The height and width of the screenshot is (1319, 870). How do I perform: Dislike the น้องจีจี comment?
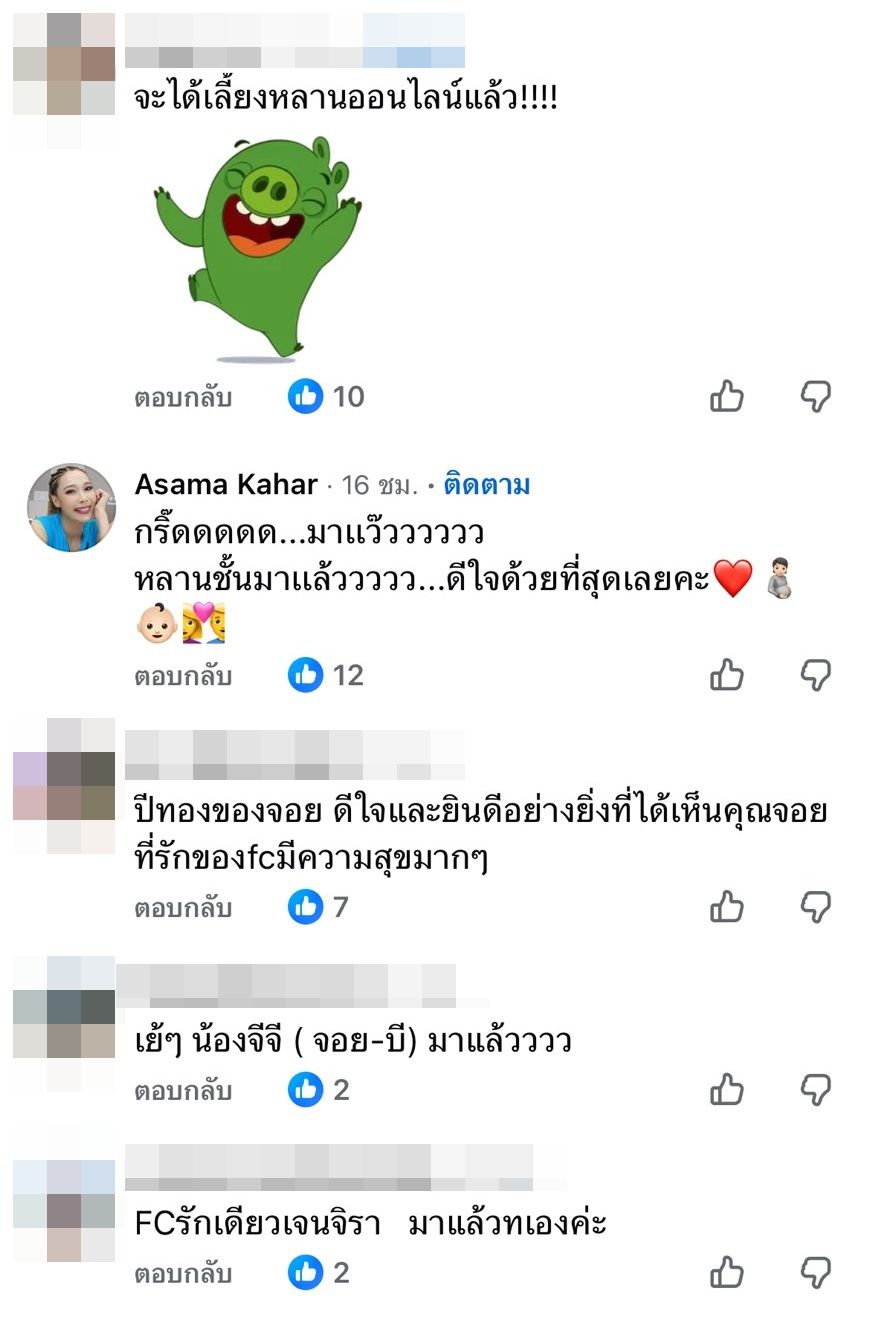[816, 1089]
